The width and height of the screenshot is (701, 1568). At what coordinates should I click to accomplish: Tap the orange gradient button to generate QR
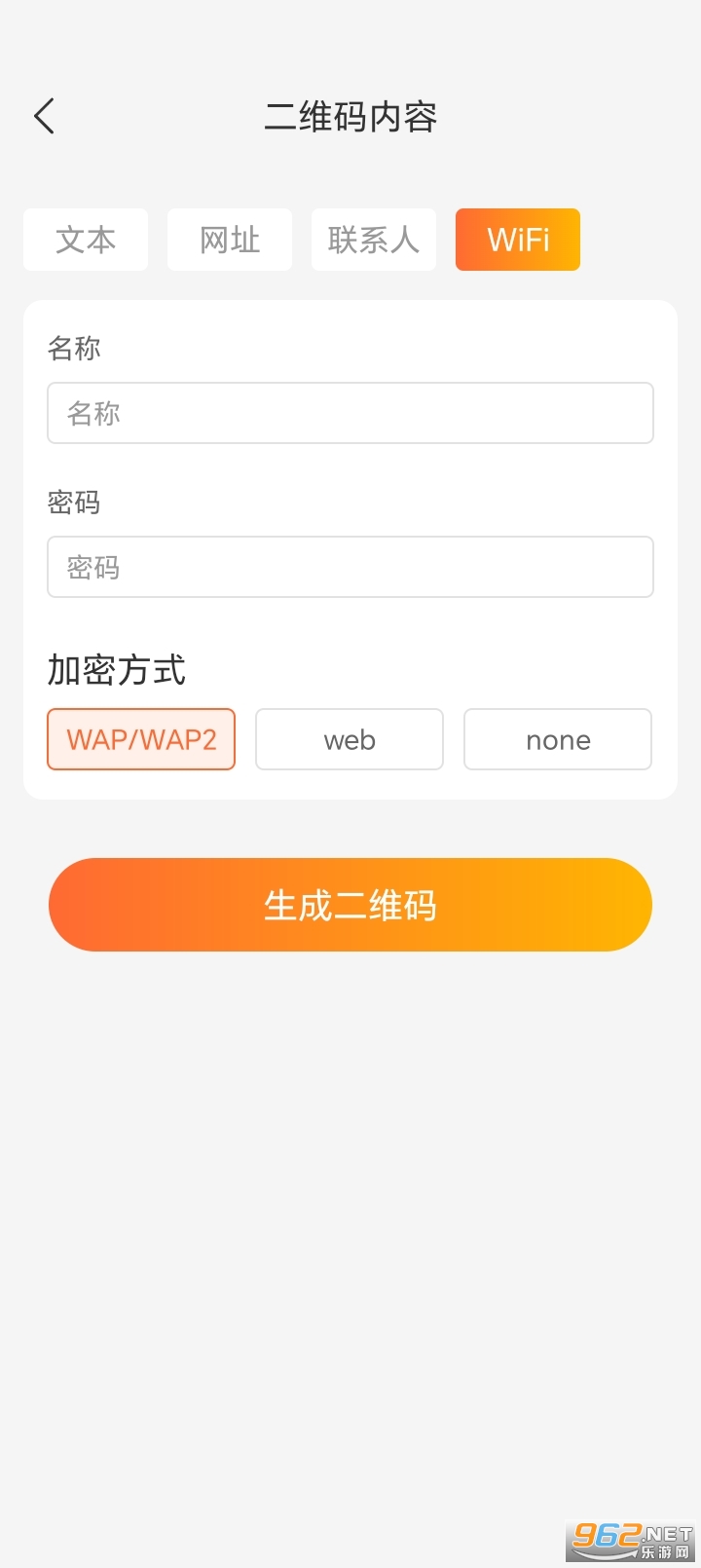[350, 904]
